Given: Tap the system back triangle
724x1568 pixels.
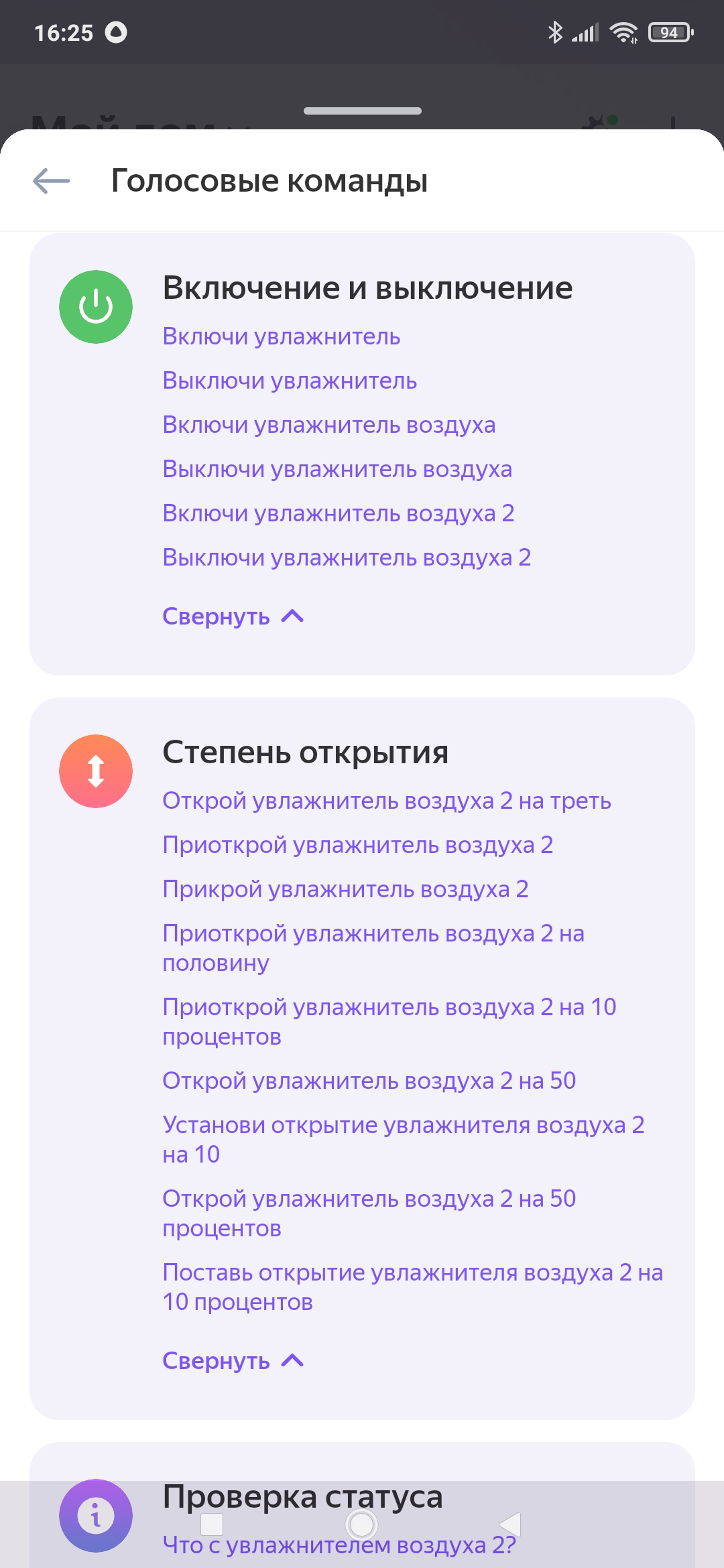Looking at the screenshot, I should [x=511, y=1524].
